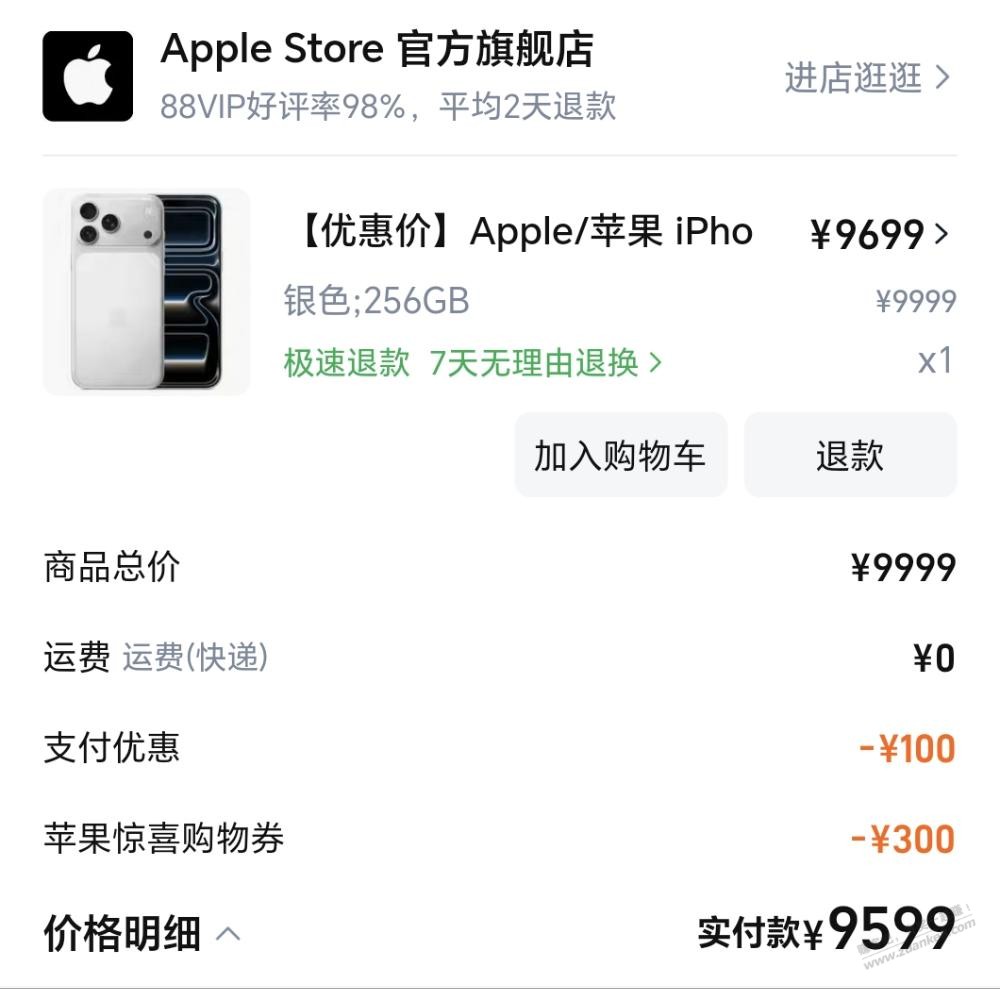
Task: Open the iPhone product thumbnail image
Action: coord(146,291)
